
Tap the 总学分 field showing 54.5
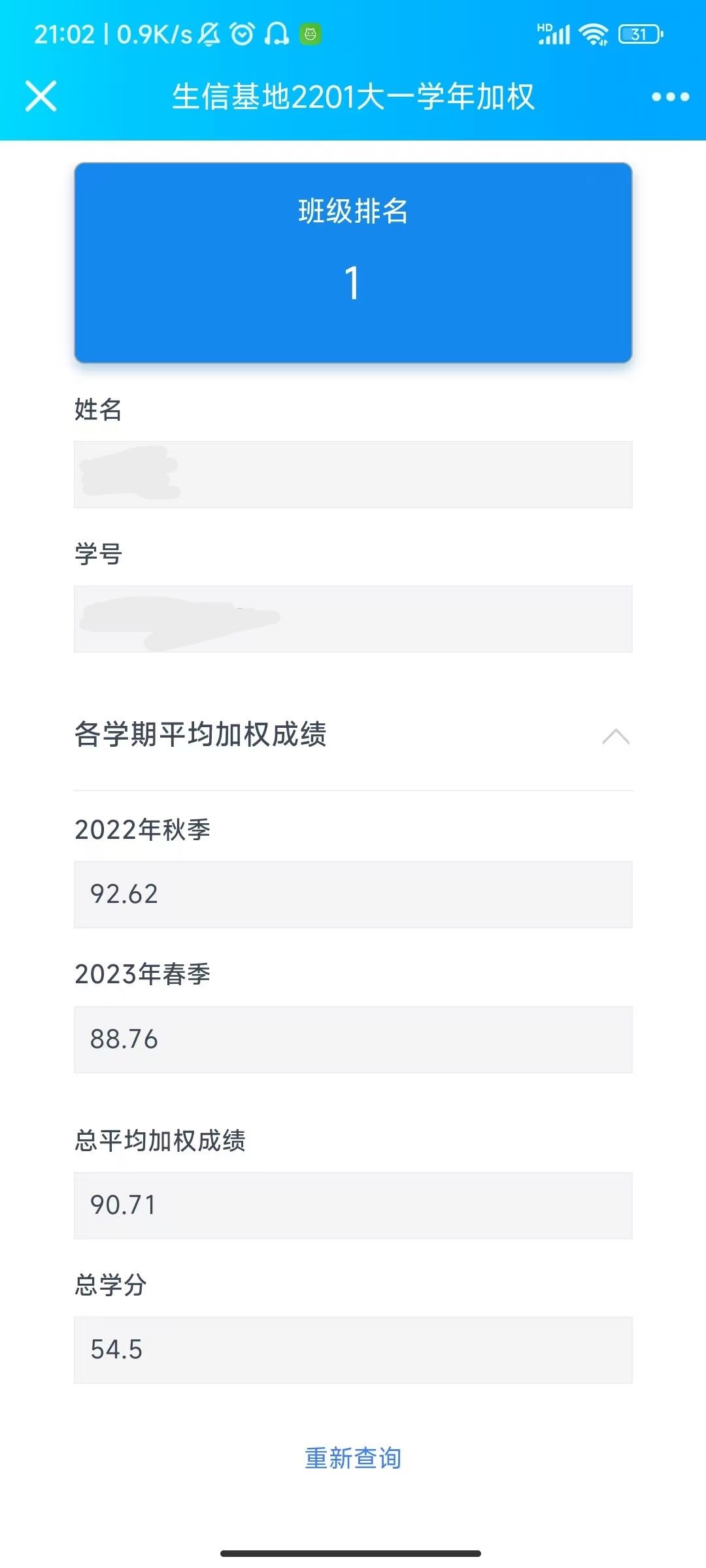pyautogui.click(x=353, y=1349)
